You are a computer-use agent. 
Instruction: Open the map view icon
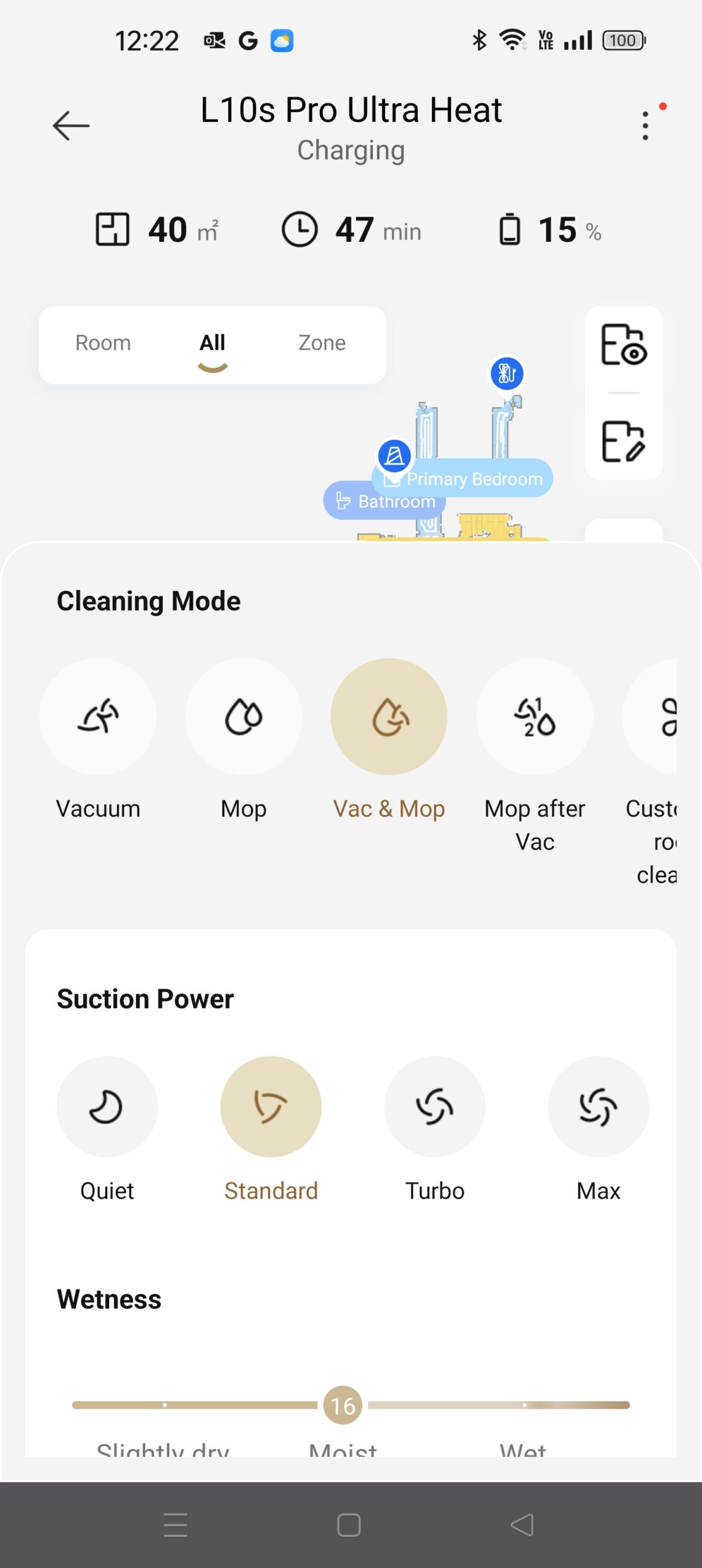624,345
